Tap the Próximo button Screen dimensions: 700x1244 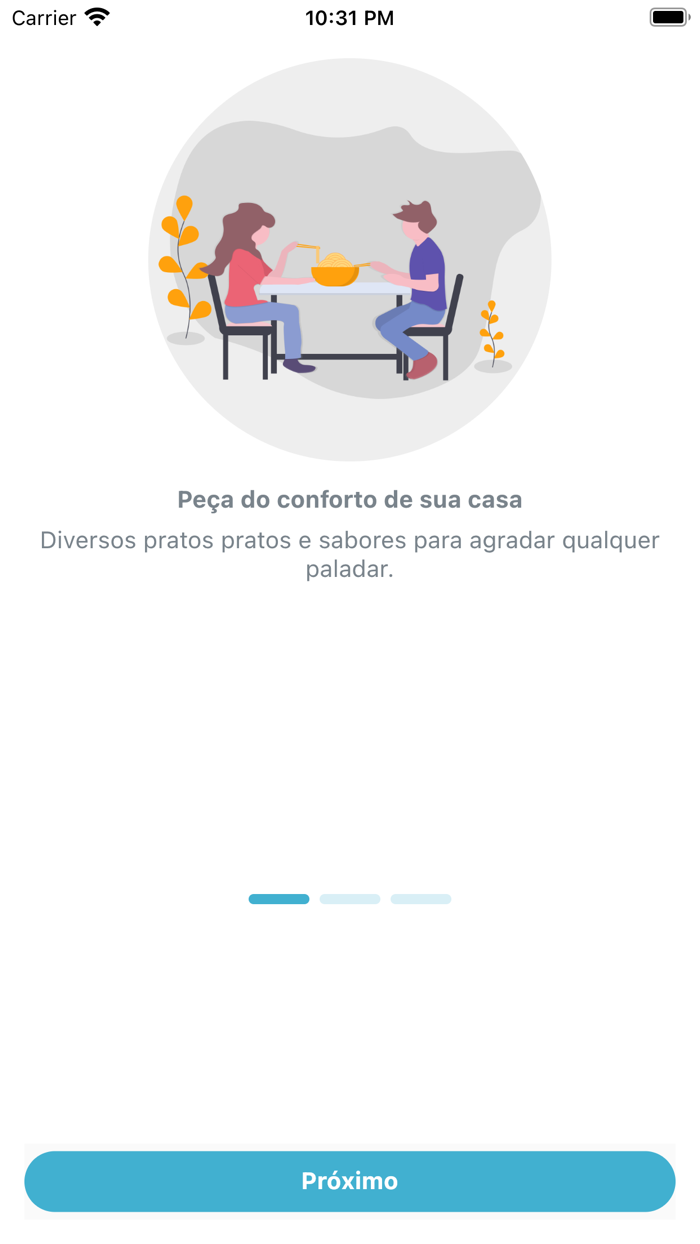[x=350, y=1181]
